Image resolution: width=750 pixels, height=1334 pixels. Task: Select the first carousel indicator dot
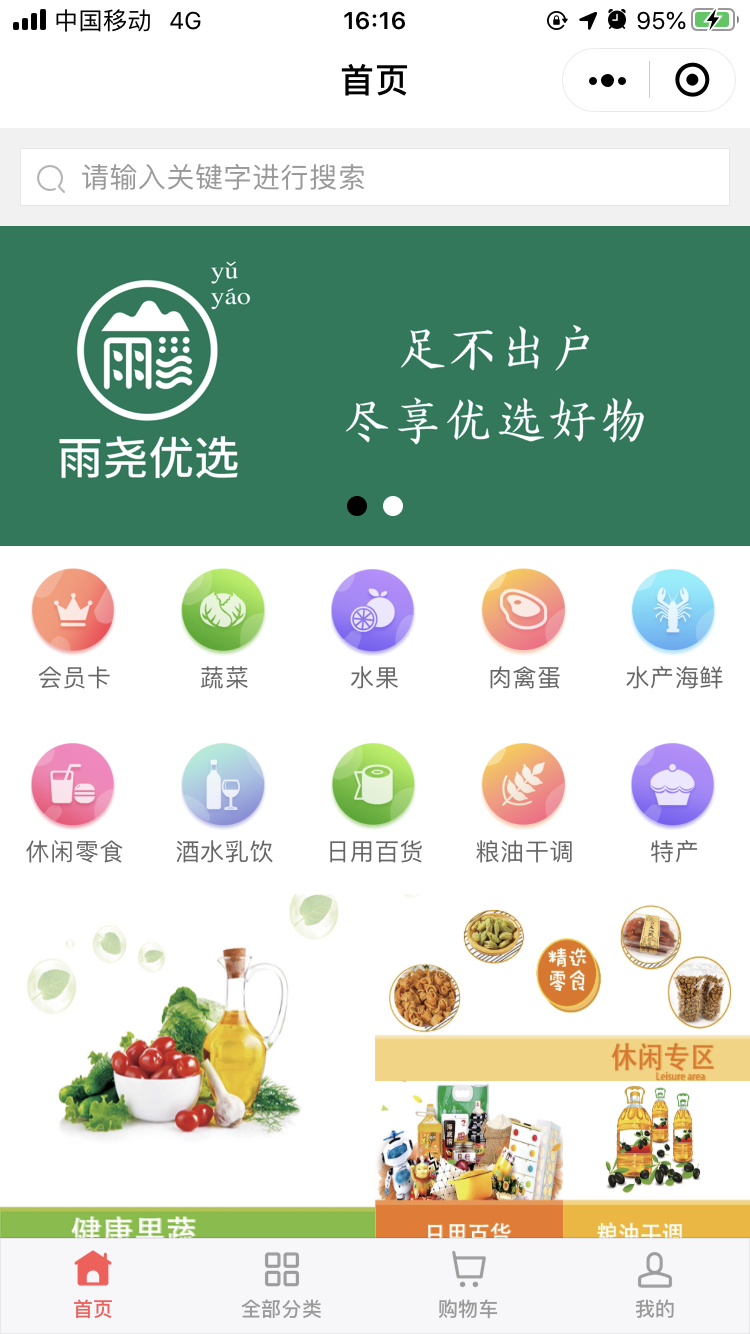357,506
